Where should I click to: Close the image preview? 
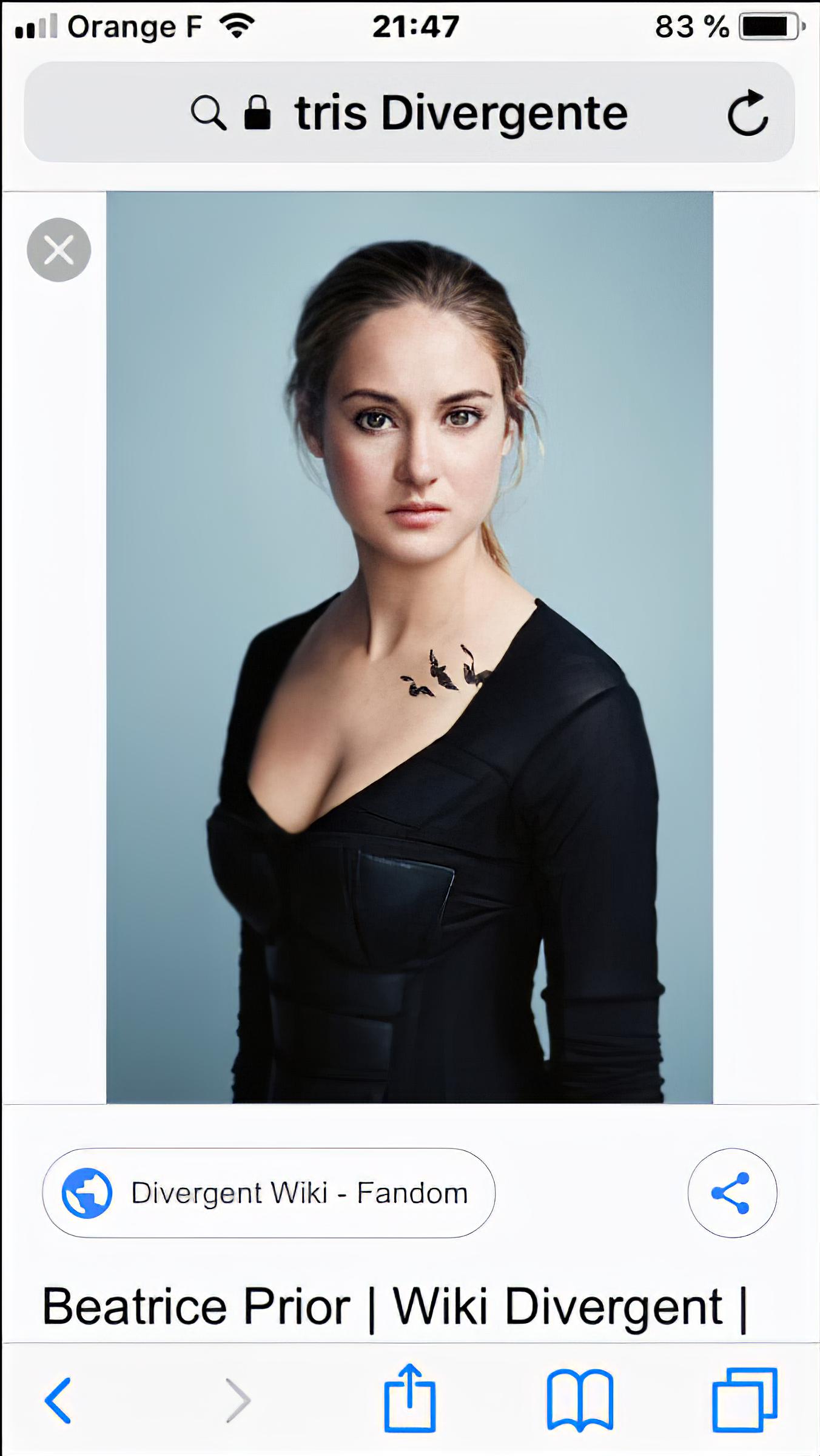point(59,249)
